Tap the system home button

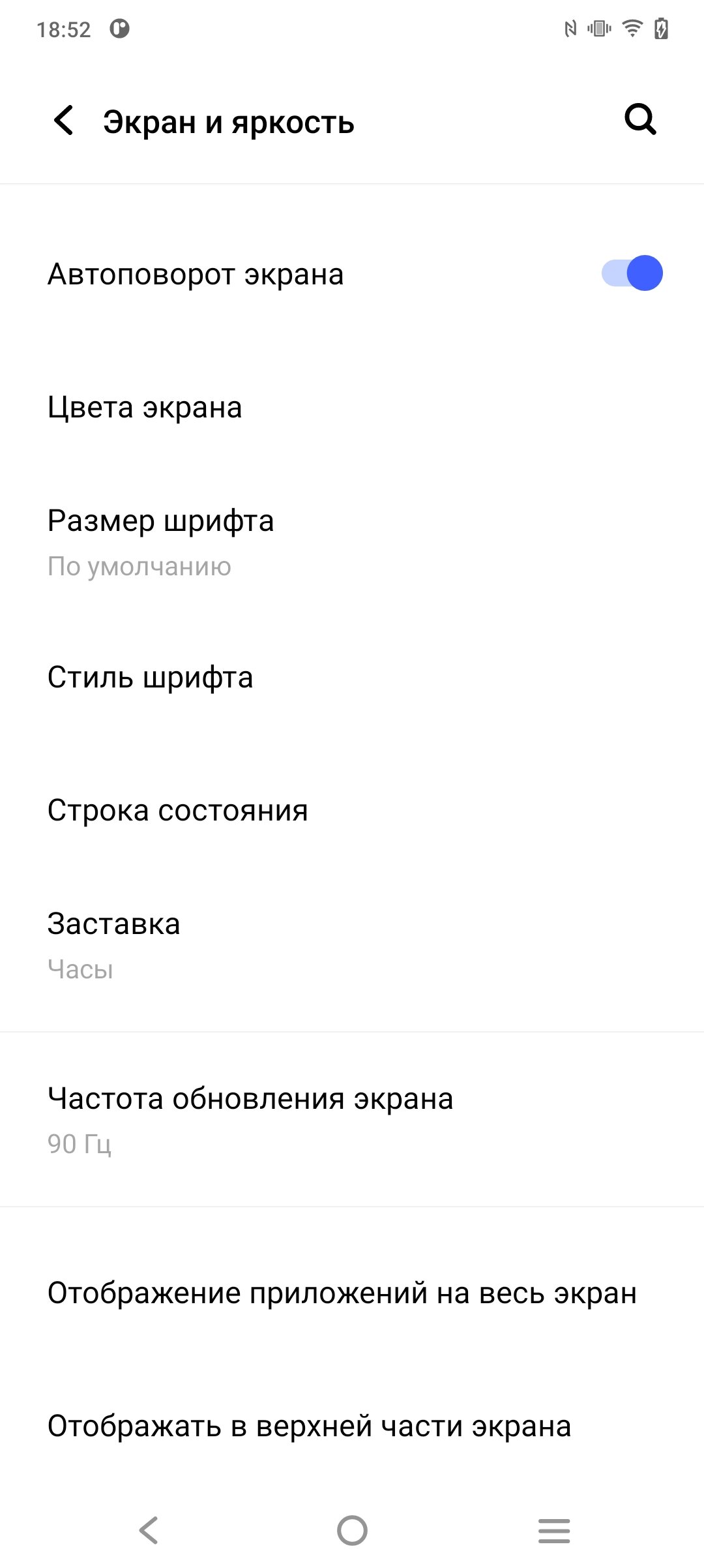[x=352, y=1530]
